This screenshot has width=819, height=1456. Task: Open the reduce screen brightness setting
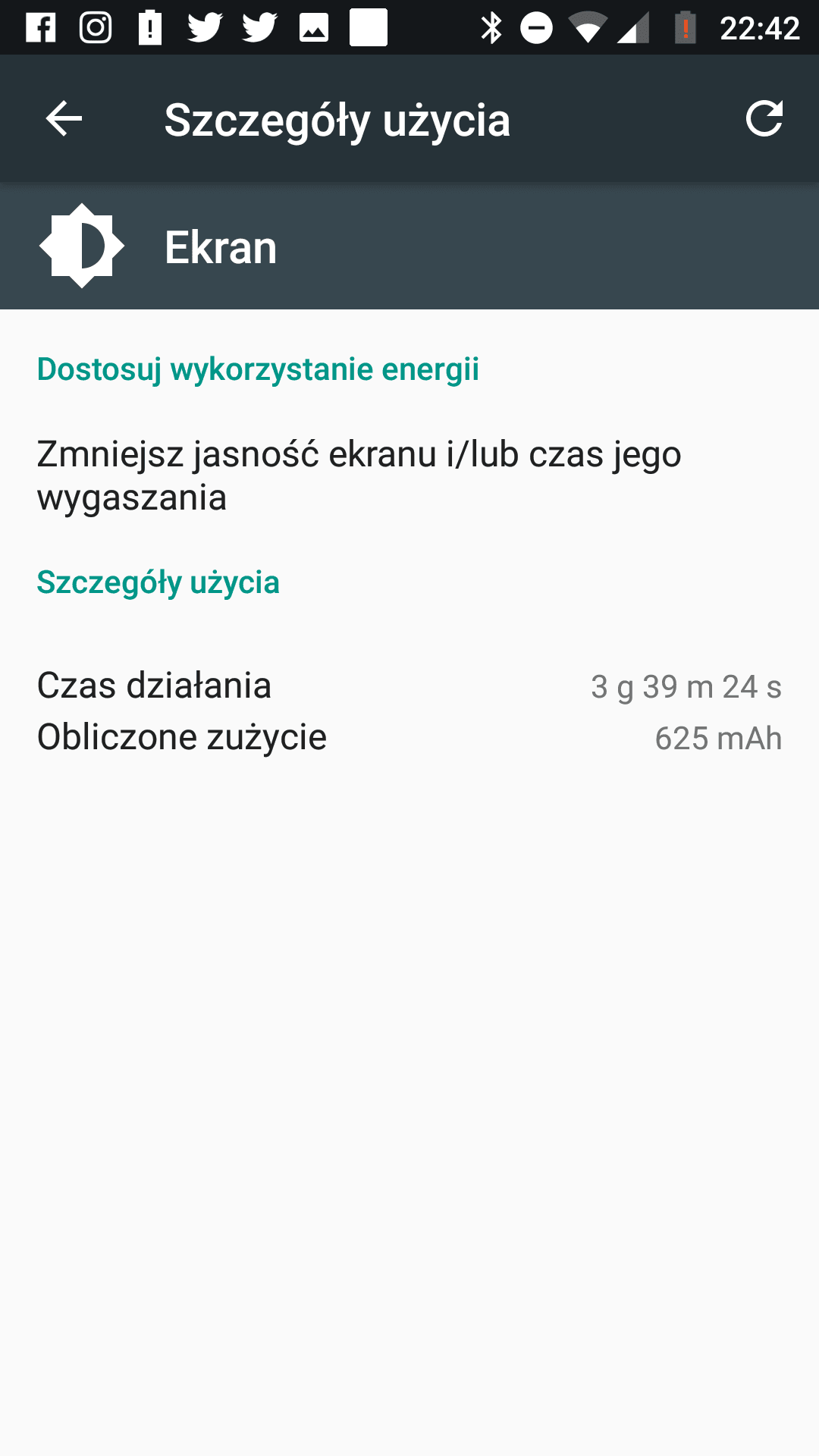click(409, 475)
